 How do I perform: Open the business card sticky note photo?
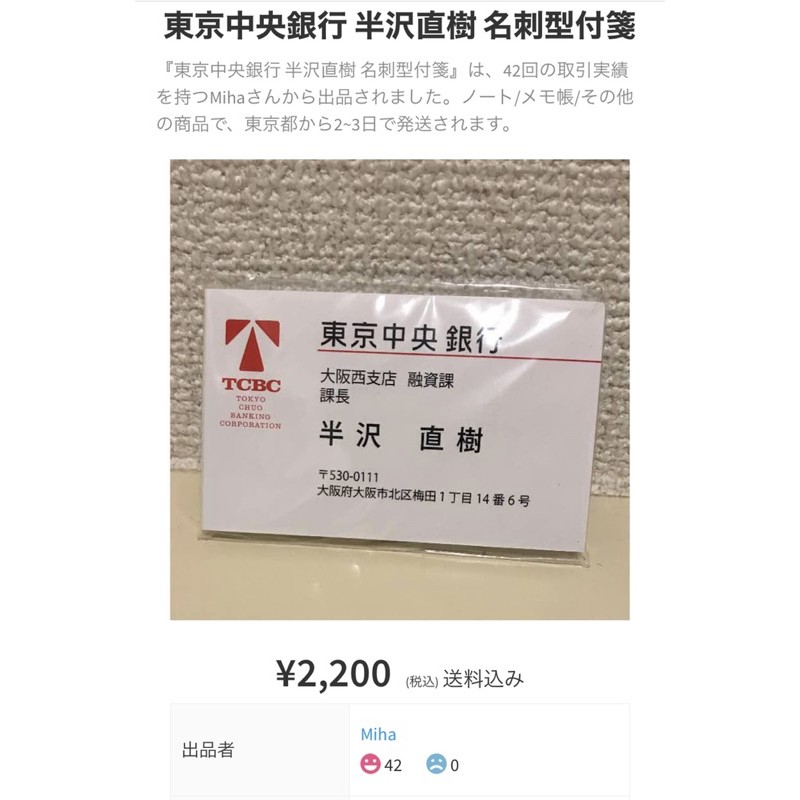(x=399, y=390)
